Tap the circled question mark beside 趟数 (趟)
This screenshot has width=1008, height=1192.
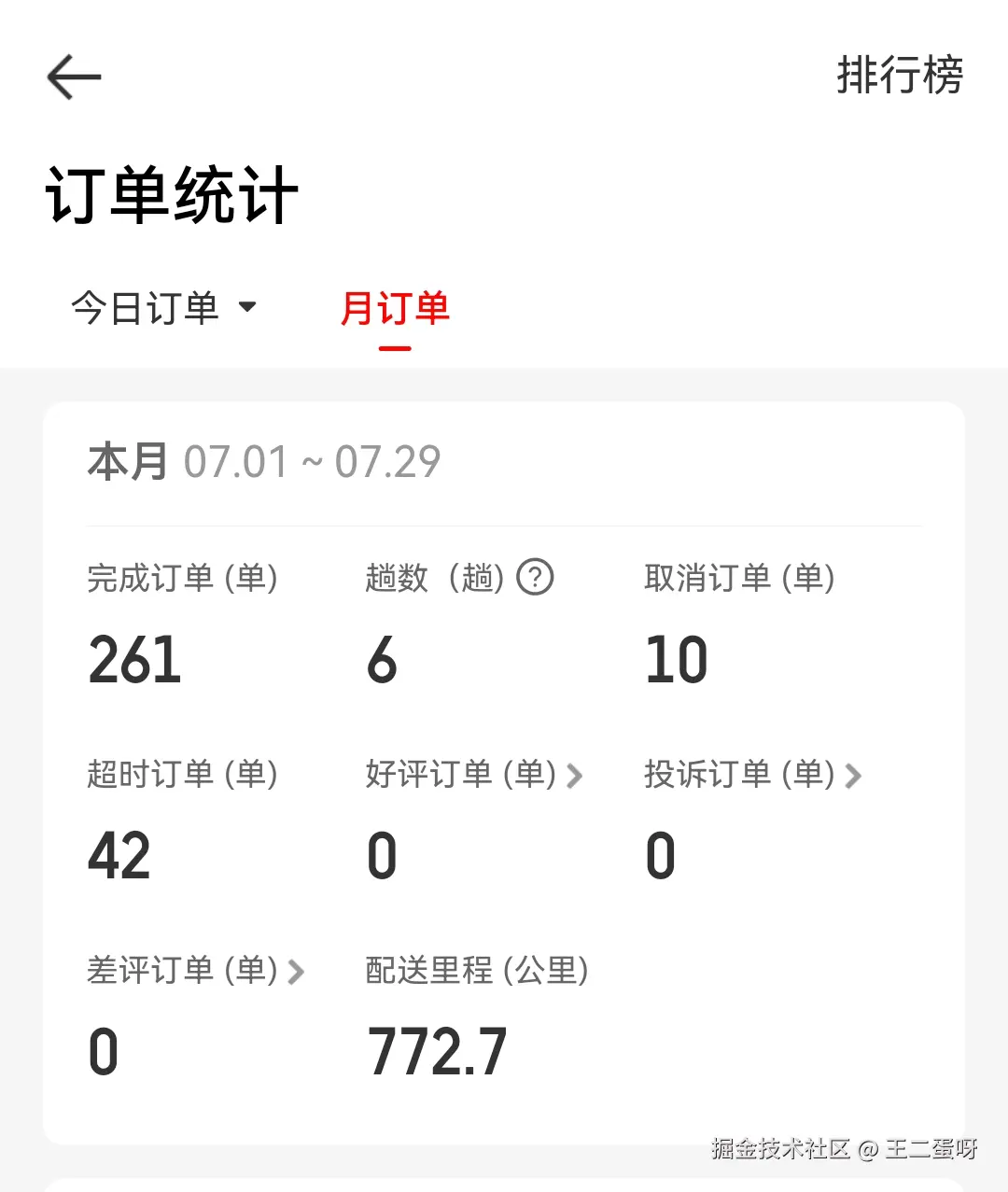coord(533,579)
